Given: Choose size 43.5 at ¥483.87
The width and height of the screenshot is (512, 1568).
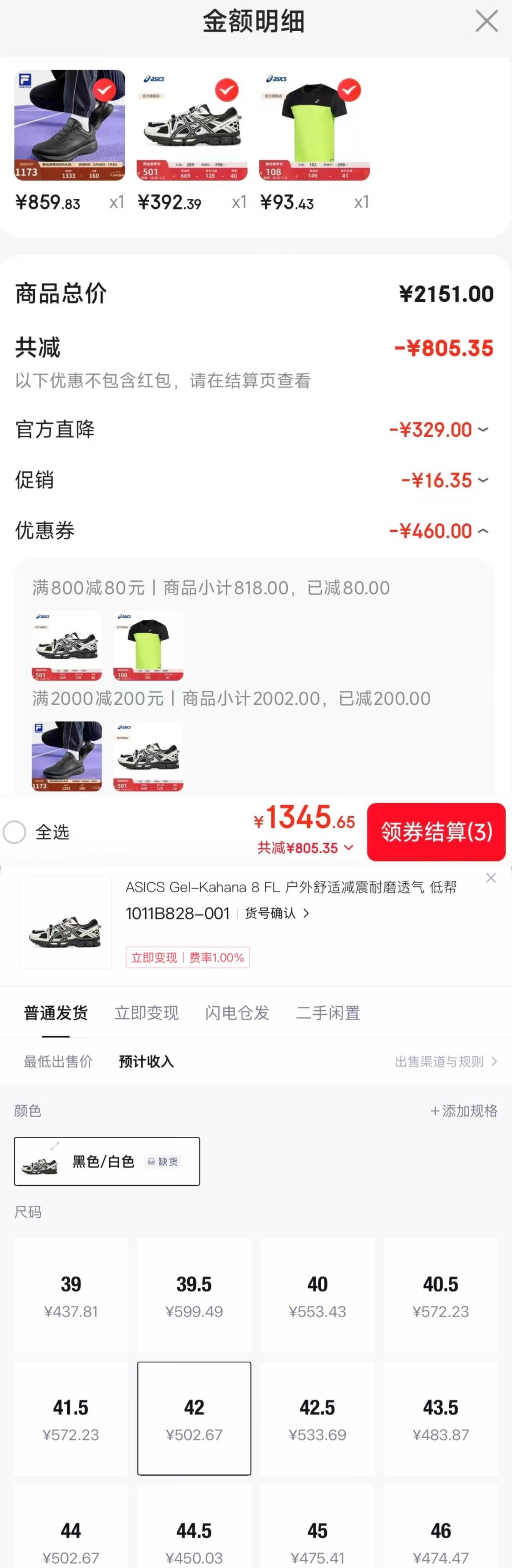Looking at the screenshot, I should 440,1418.
